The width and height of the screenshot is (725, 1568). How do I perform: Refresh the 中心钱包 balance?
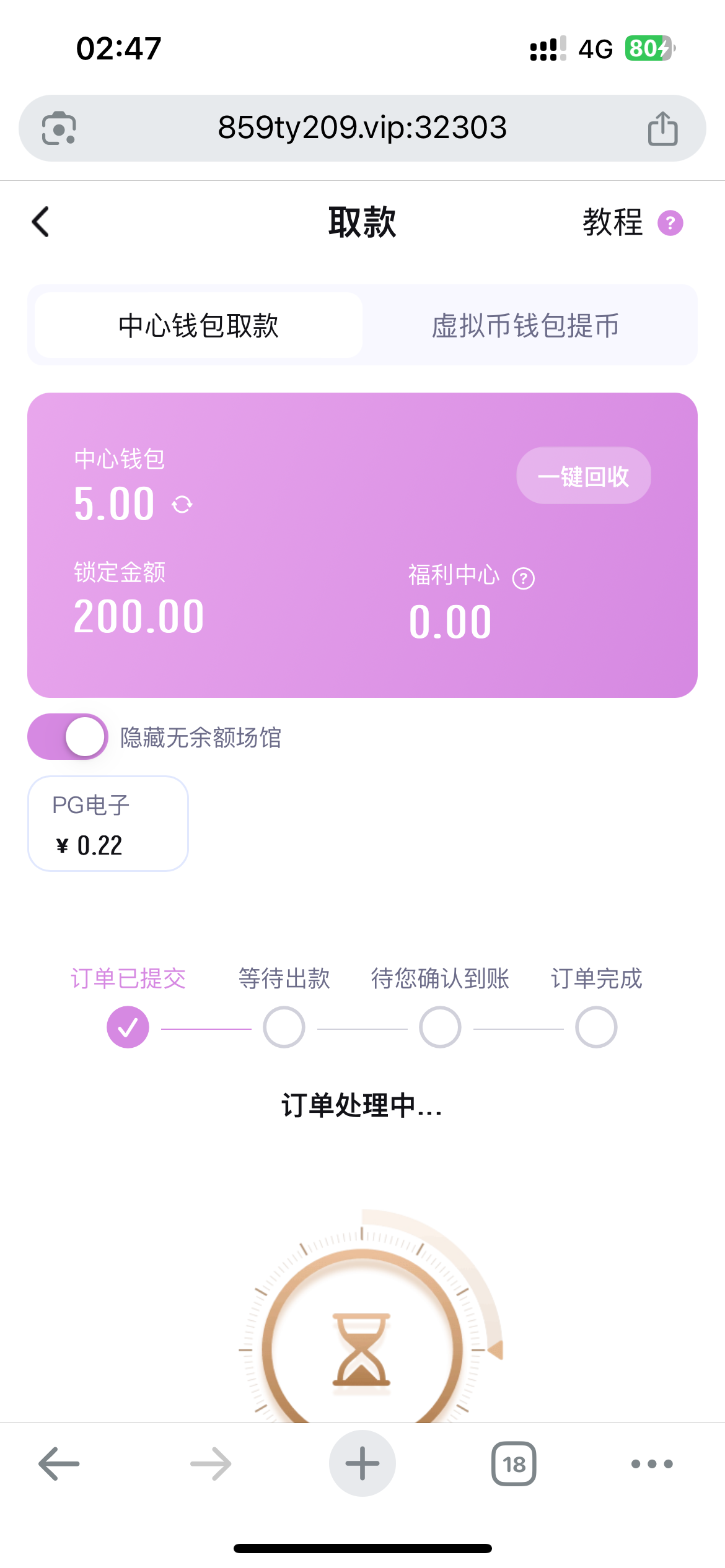(x=182, y=505)
